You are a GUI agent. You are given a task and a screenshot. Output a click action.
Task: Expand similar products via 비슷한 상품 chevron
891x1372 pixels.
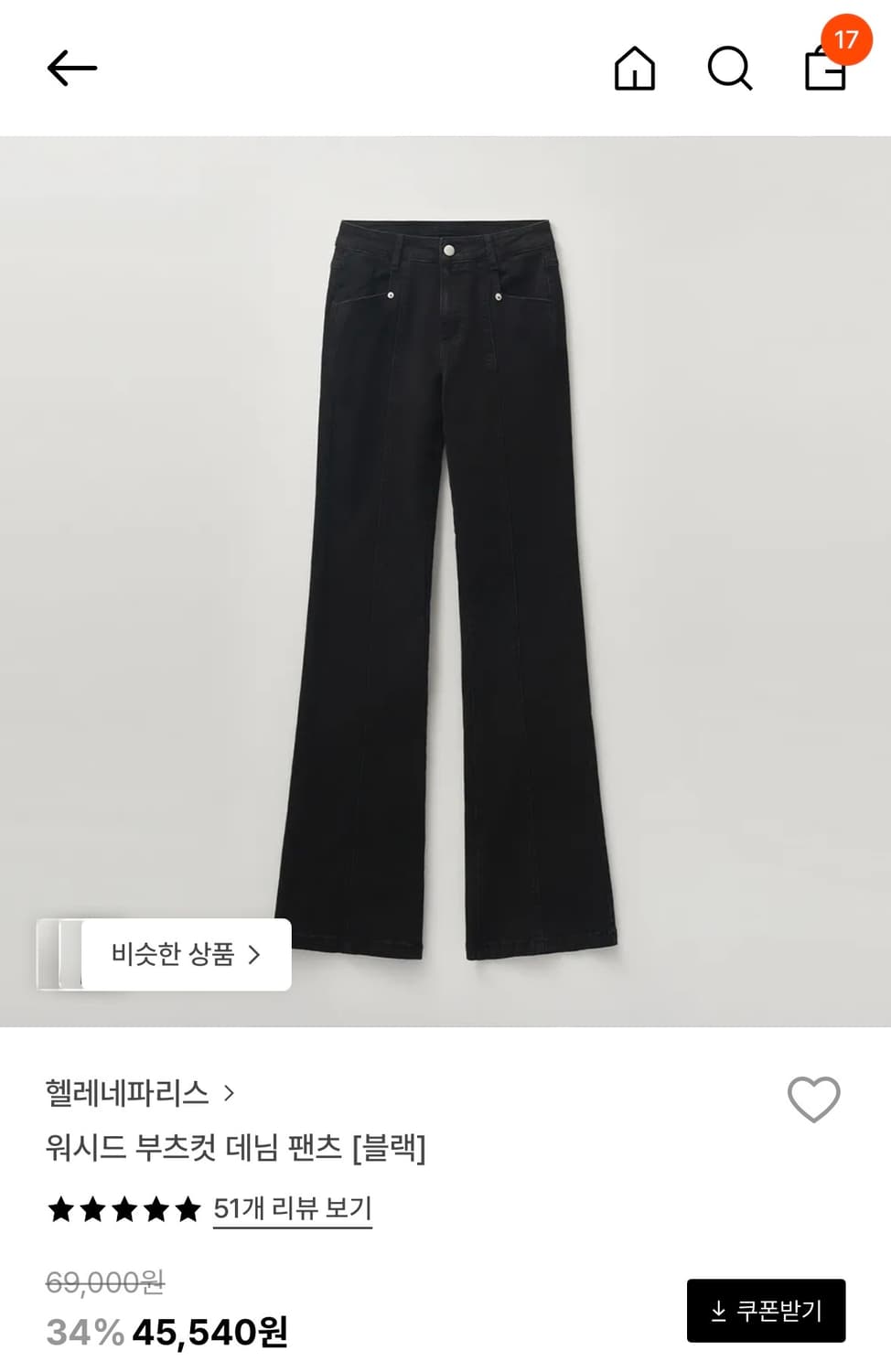pyautogui.click(x=255, y=955)
